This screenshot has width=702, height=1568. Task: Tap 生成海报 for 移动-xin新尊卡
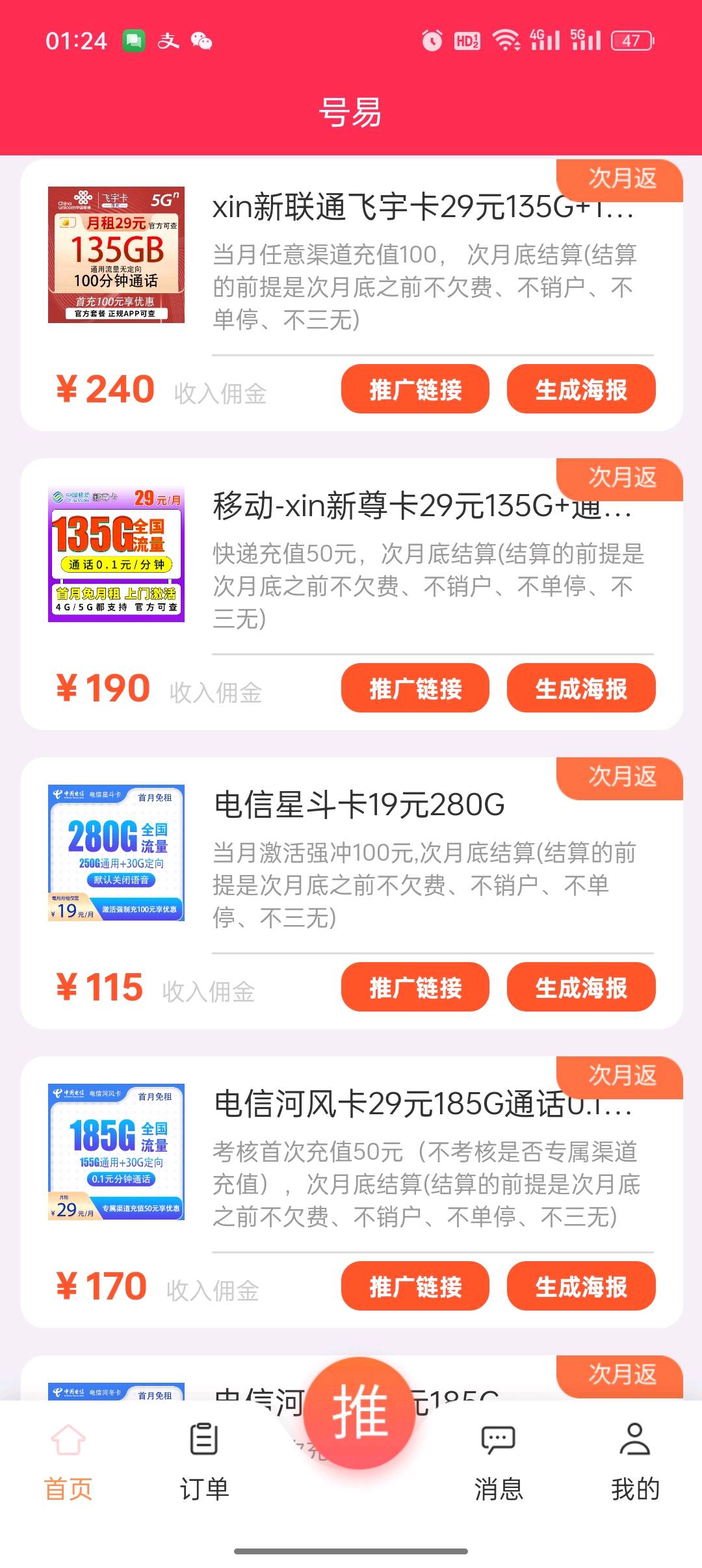[580, 688]
